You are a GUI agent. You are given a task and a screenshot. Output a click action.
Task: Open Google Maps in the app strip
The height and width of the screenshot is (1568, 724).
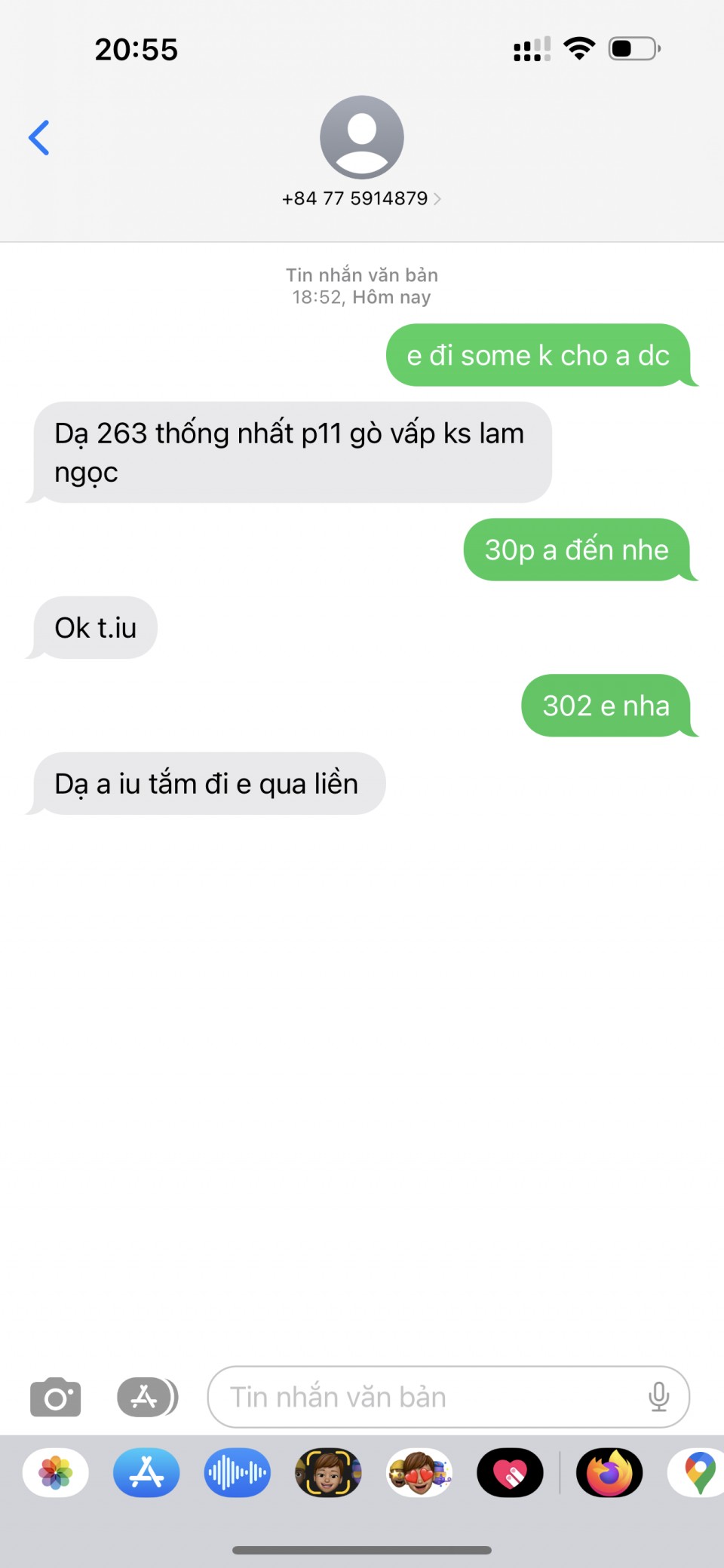699,1472
